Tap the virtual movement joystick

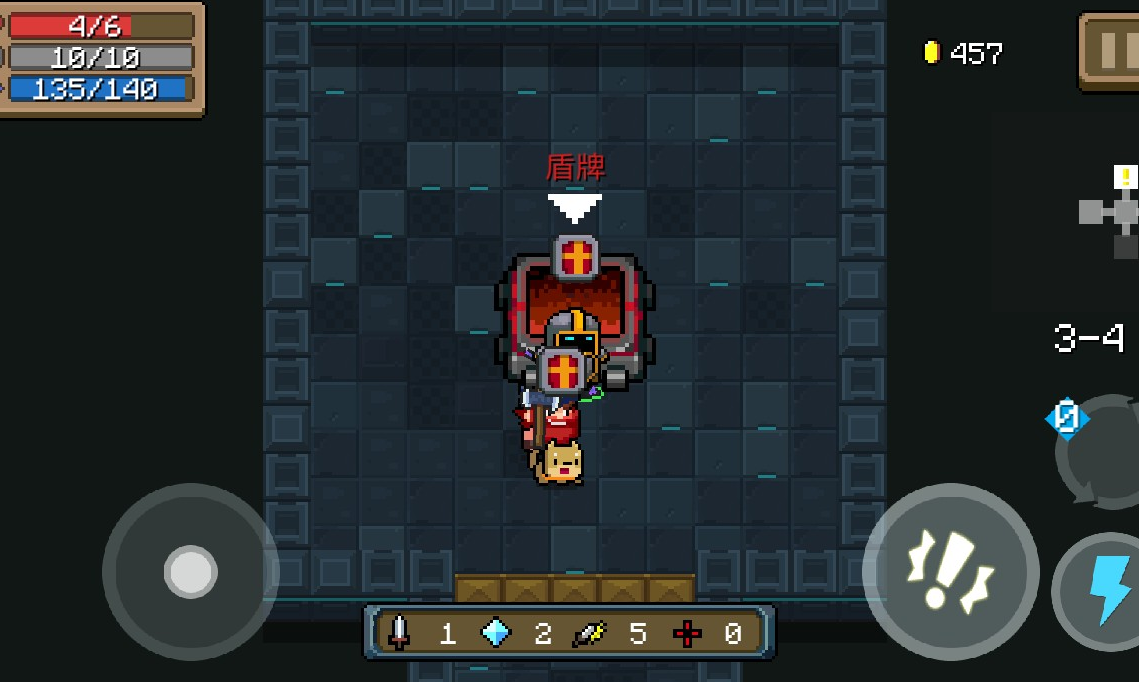coord(190,571)
